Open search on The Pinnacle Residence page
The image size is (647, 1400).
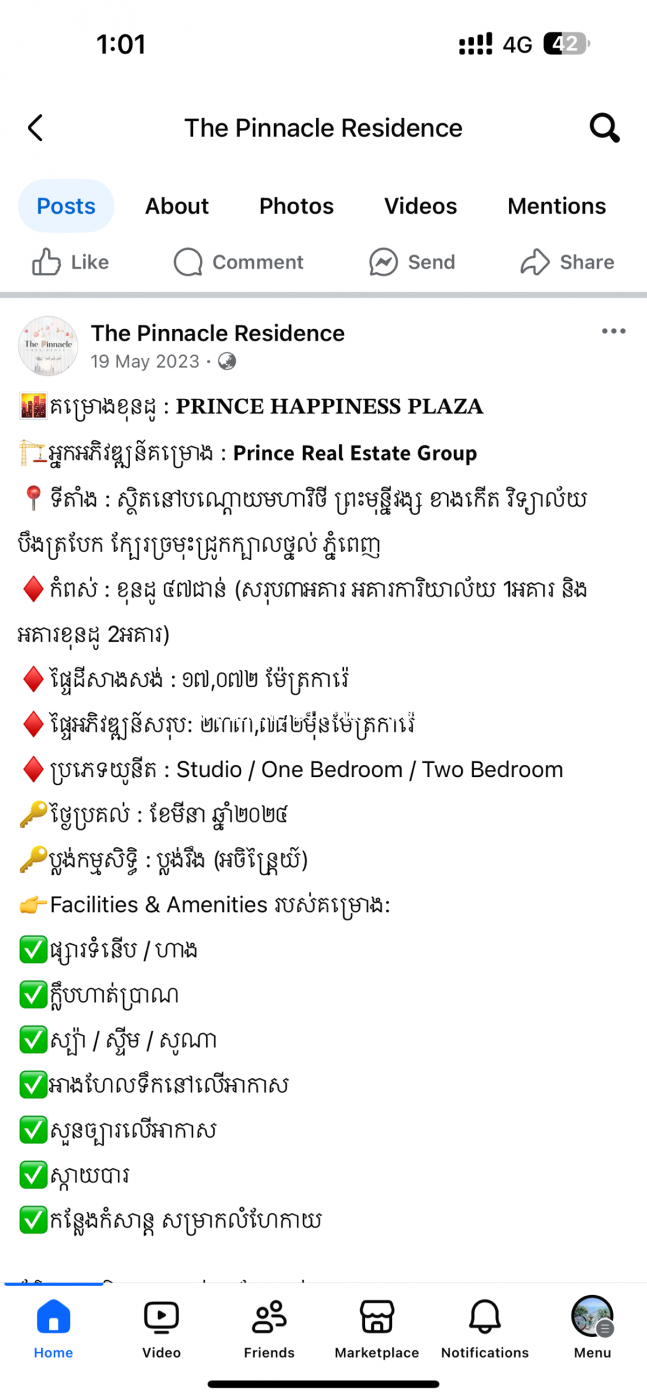coord(604,128)
